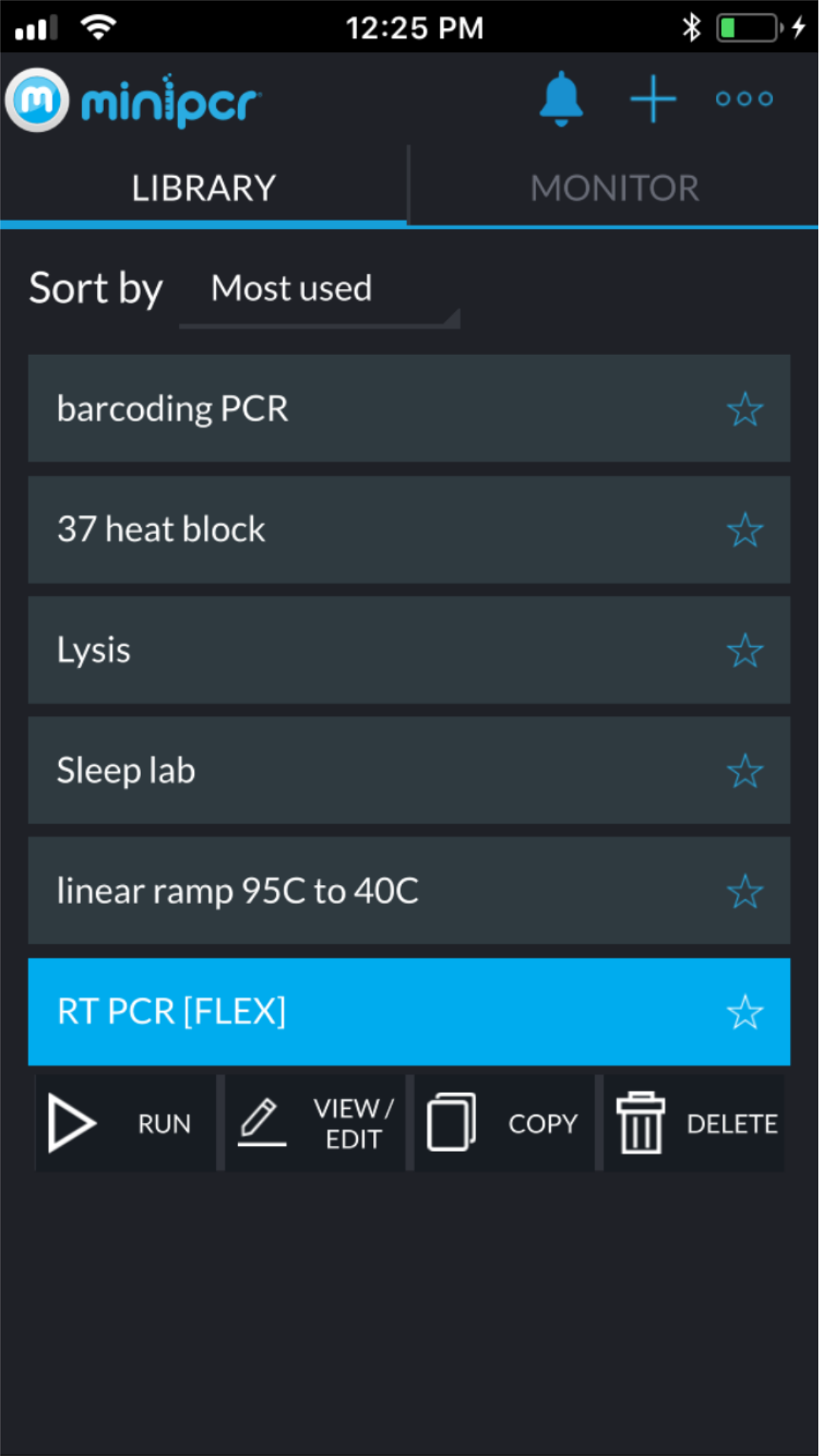
Task: Open View/Edit for the selected protocol
Action: [313, 1123]
